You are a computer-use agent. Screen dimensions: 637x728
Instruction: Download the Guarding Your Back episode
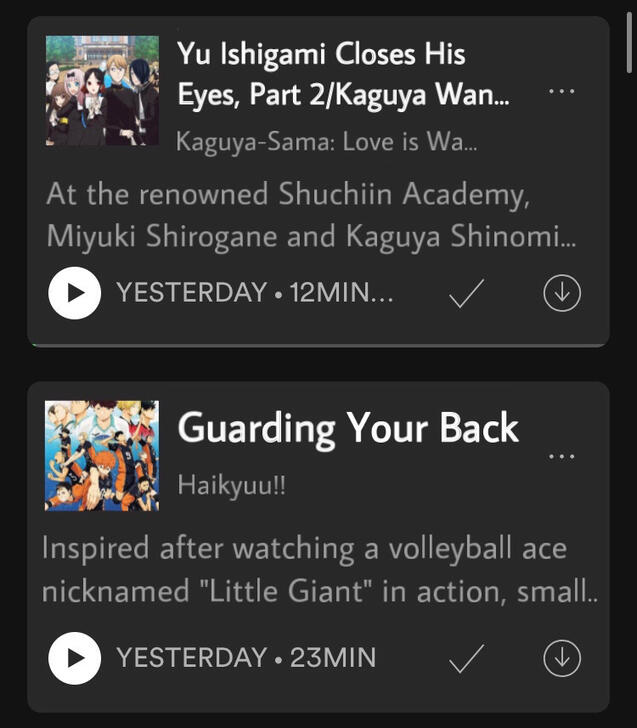tap(562, 658)
